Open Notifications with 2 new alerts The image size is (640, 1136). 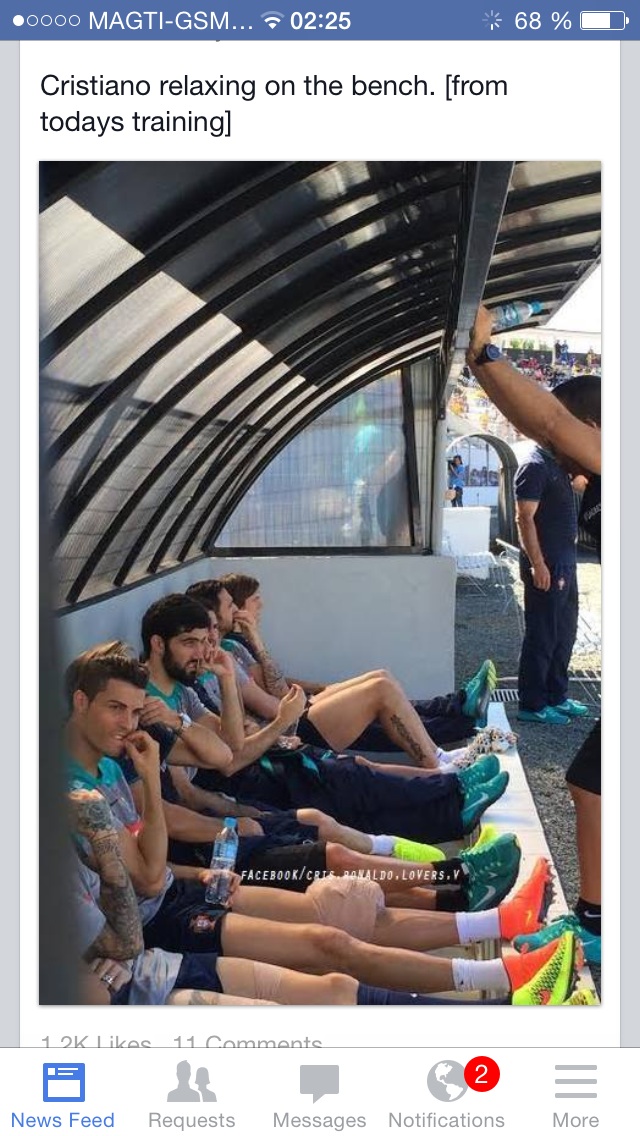(447, 1095)
